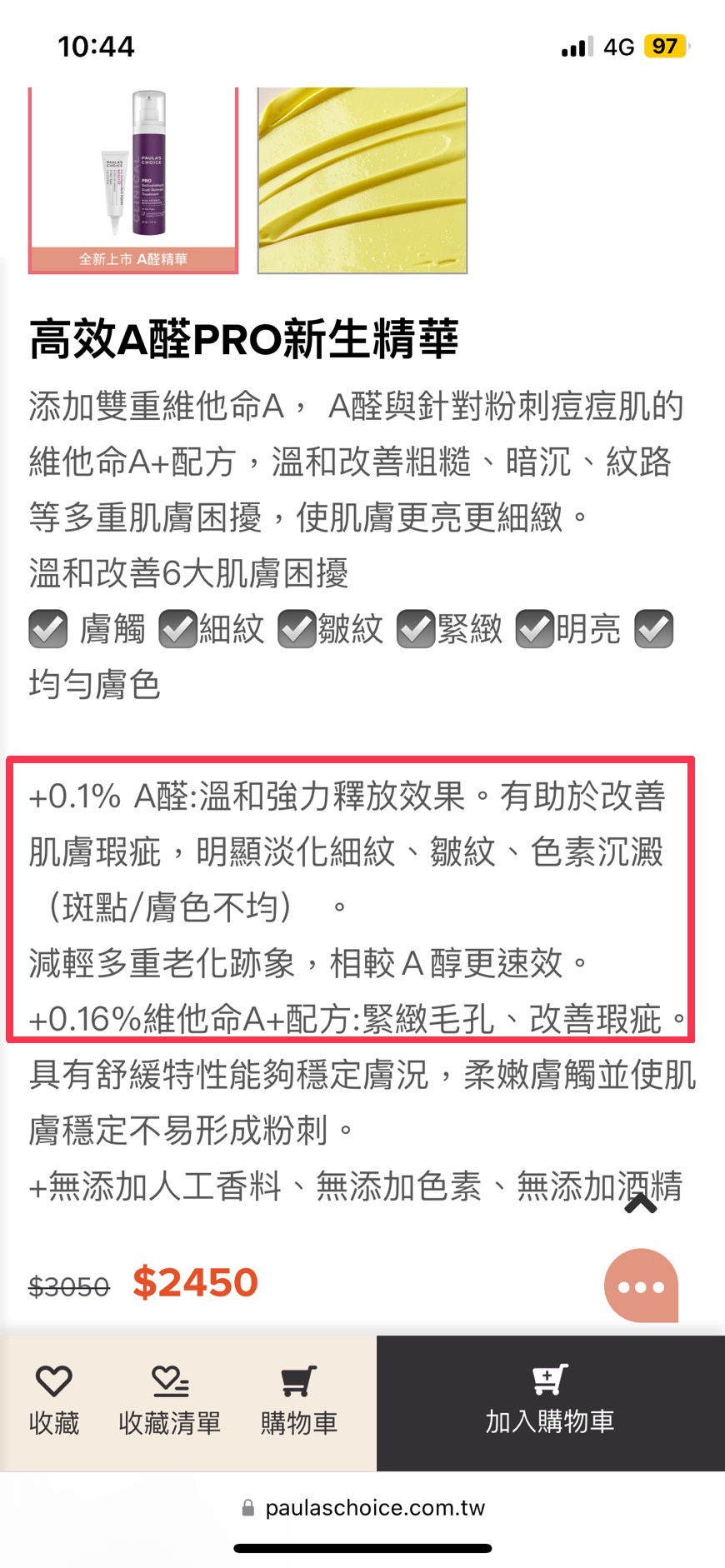This screenshot has height=1568, width=725.
Task: Open the 收藏清單 wishlist
Action: [x=170, y=1401]
